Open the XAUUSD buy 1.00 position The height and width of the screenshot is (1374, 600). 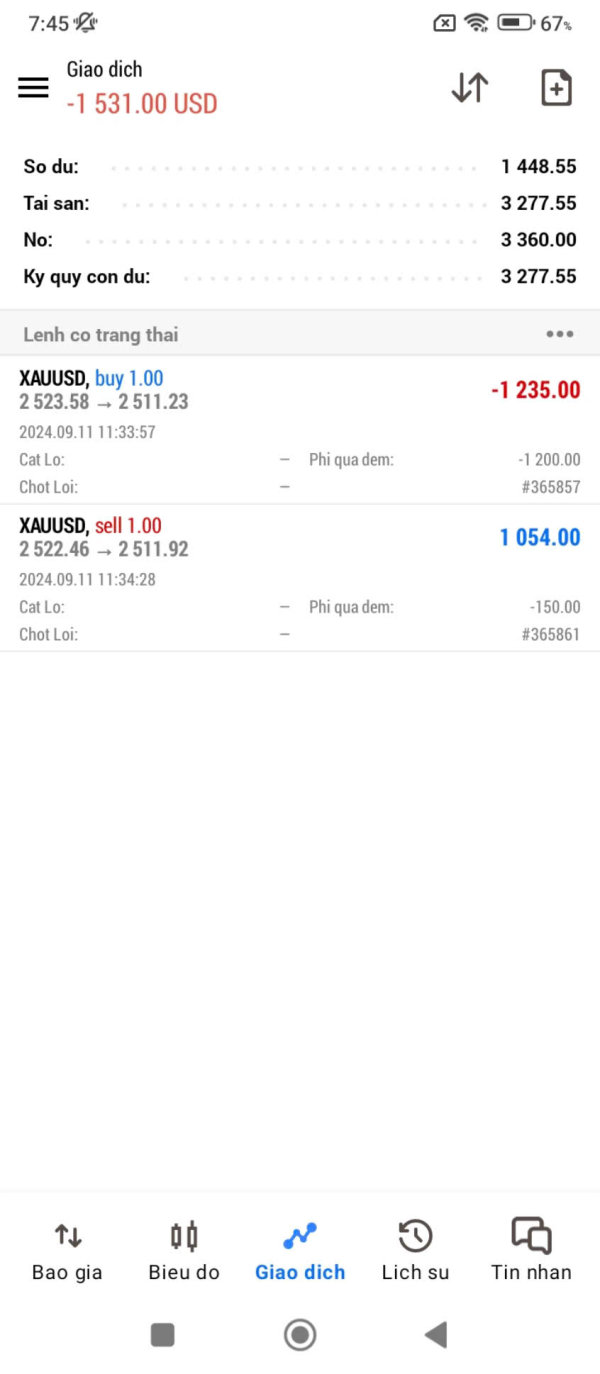click(x=300, y=430)
